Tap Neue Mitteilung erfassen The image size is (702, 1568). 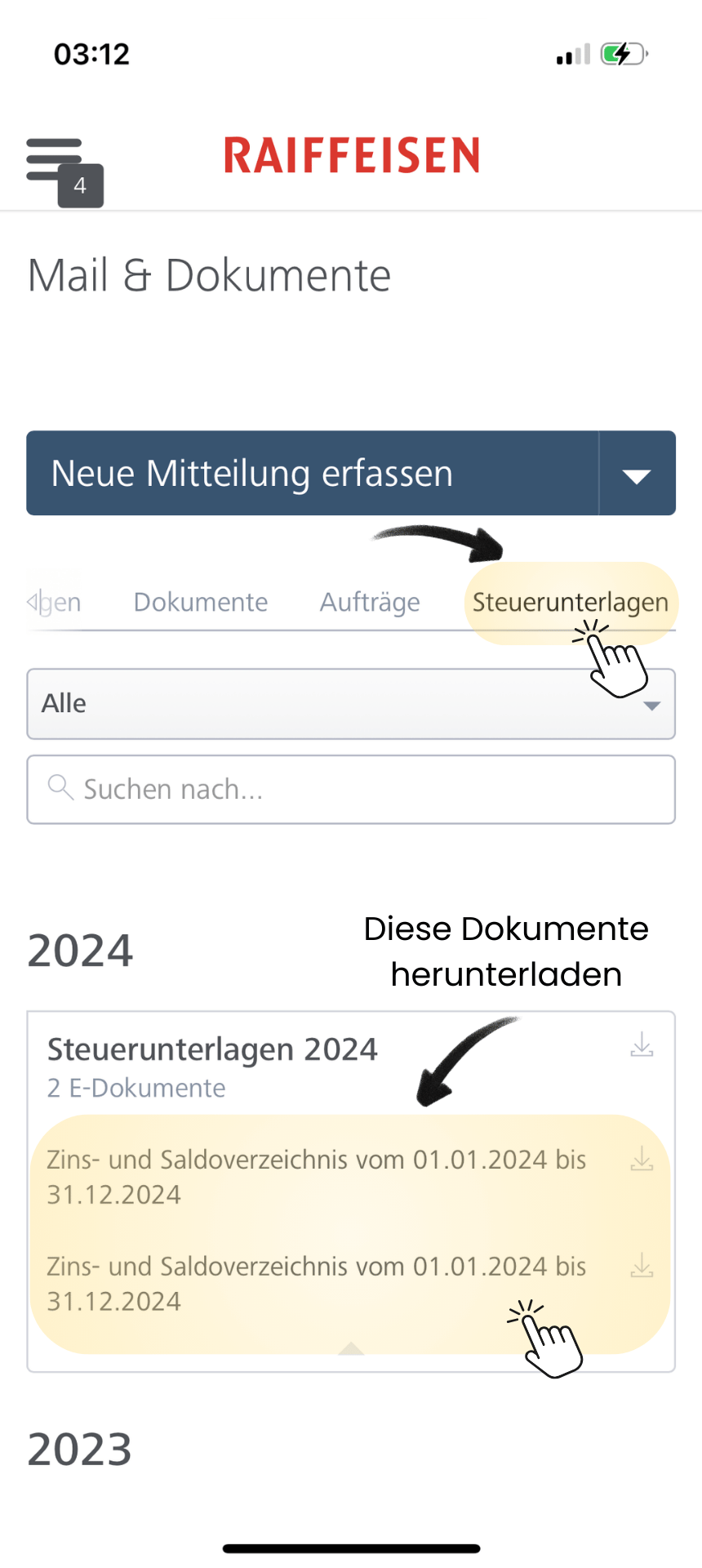[312, 474]
